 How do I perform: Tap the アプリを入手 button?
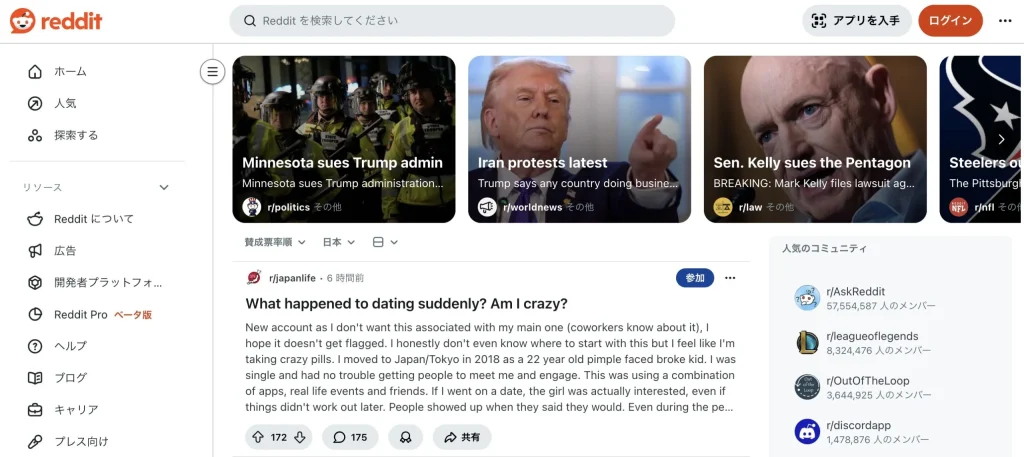[x=856, y=21]
